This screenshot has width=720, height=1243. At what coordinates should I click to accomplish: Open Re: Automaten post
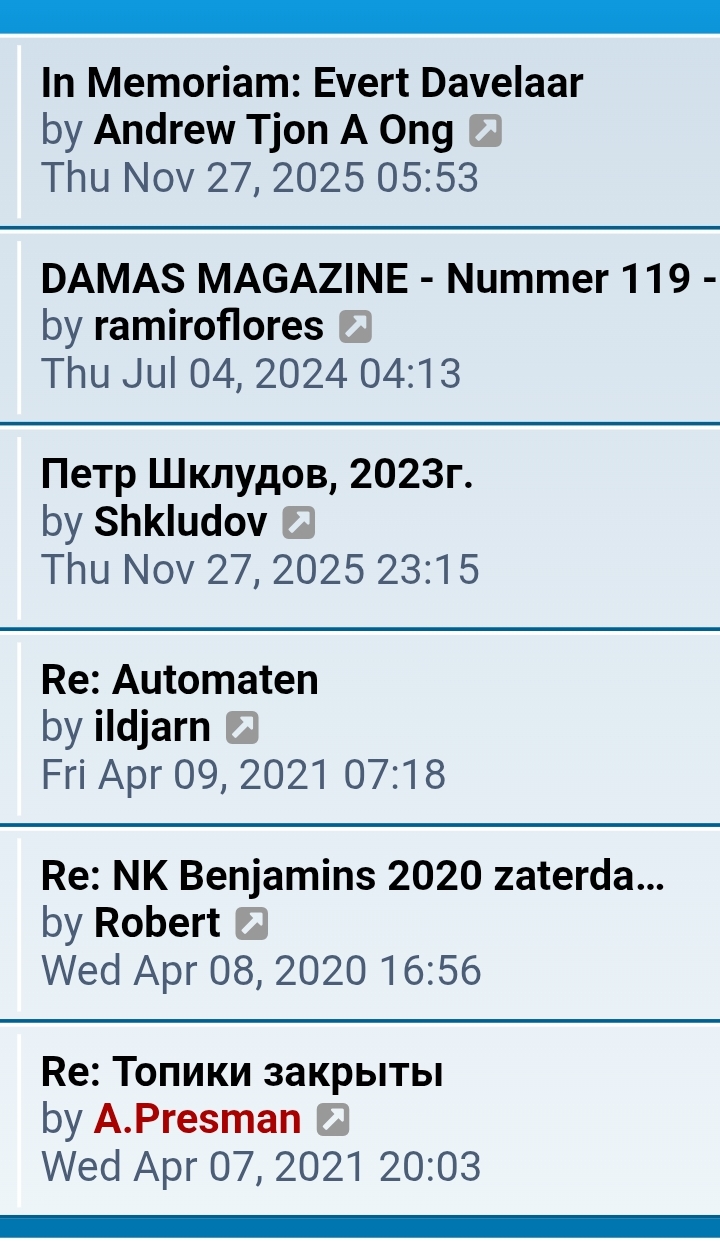pyautogui.click(x=179, y=680)
